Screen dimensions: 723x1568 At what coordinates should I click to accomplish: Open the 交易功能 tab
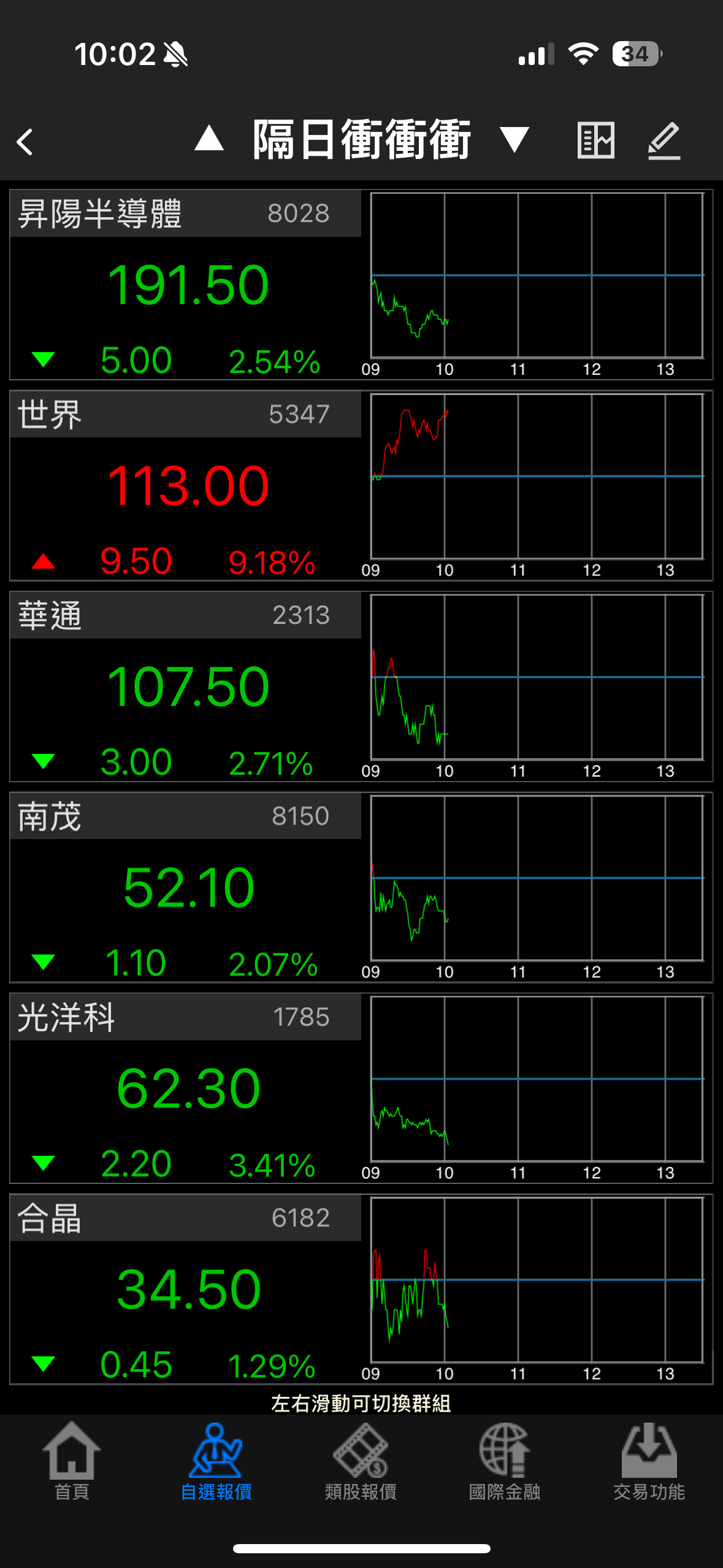pos(649,1461)
